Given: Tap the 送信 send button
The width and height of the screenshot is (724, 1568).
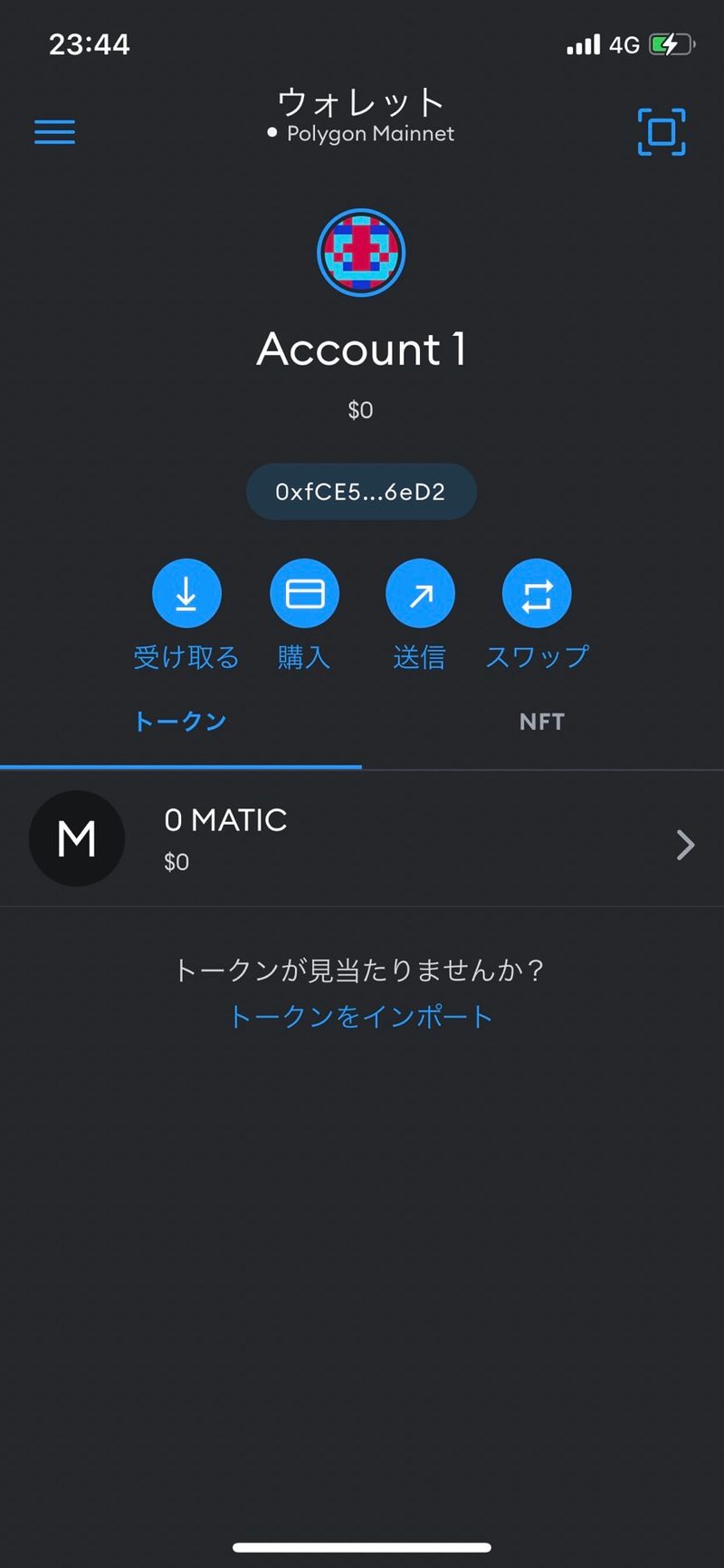Looking at the screenshot, I should [420, 594].
